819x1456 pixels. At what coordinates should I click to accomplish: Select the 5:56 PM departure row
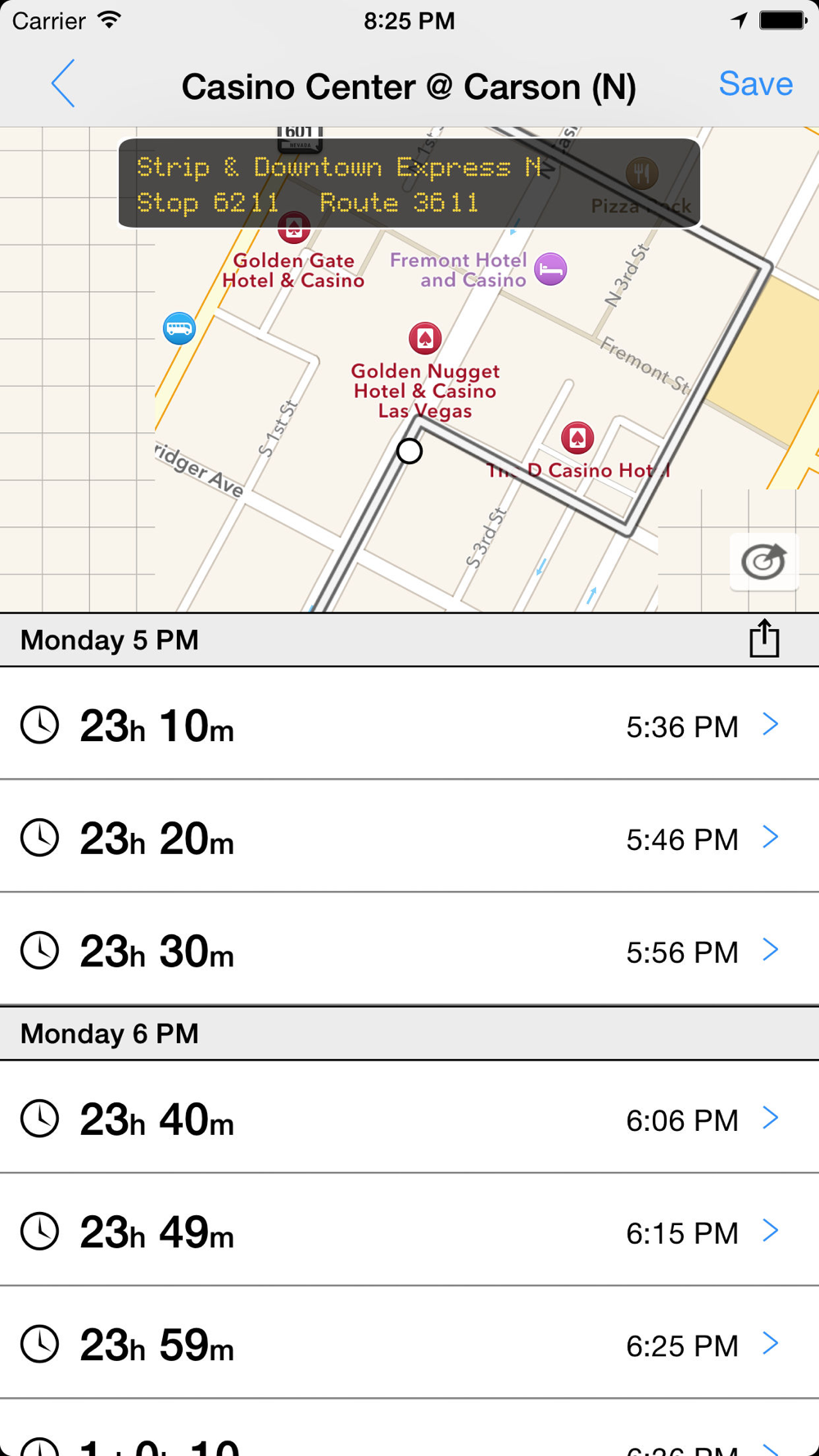pyautogui.click(x=409, y=951)
